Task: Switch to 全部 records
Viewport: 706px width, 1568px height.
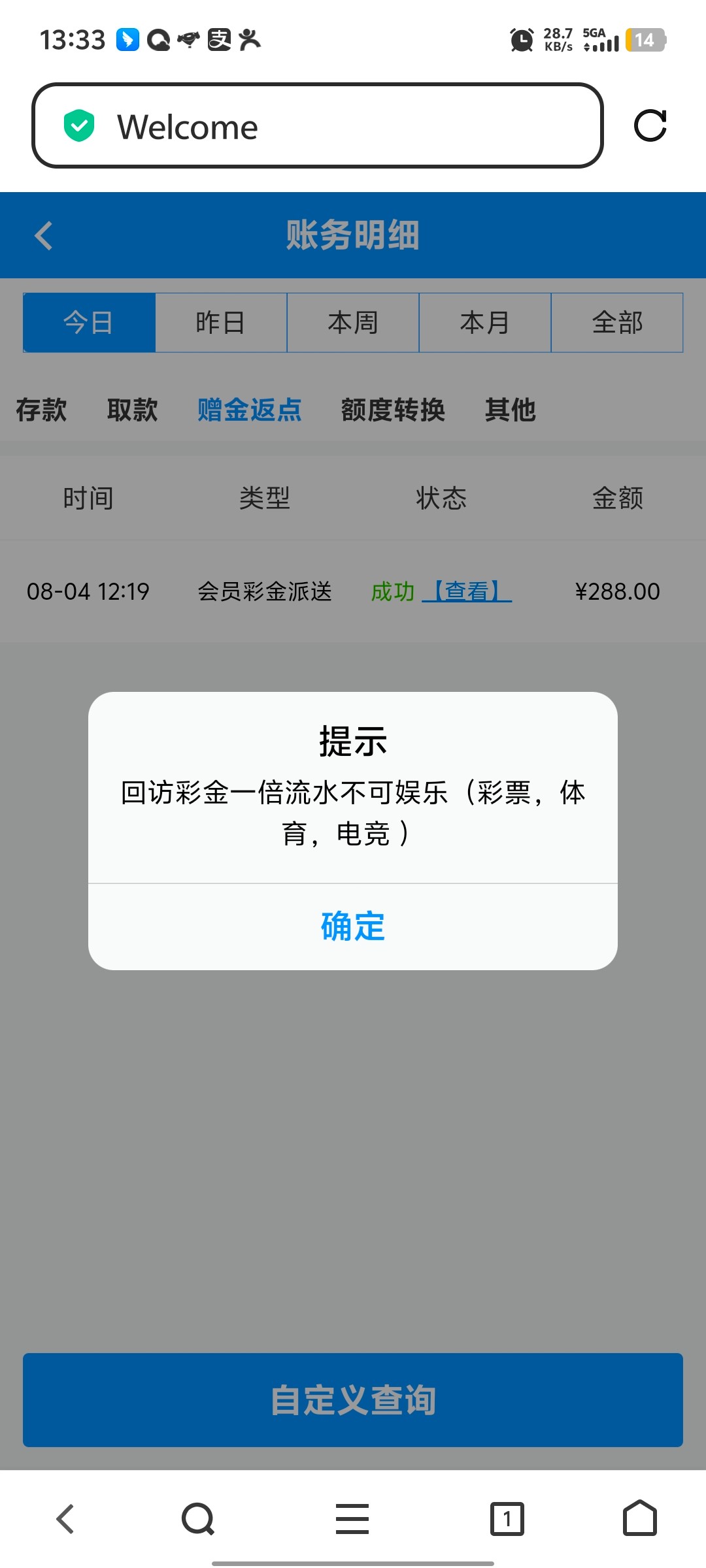Action: click(x=617, y=323)
